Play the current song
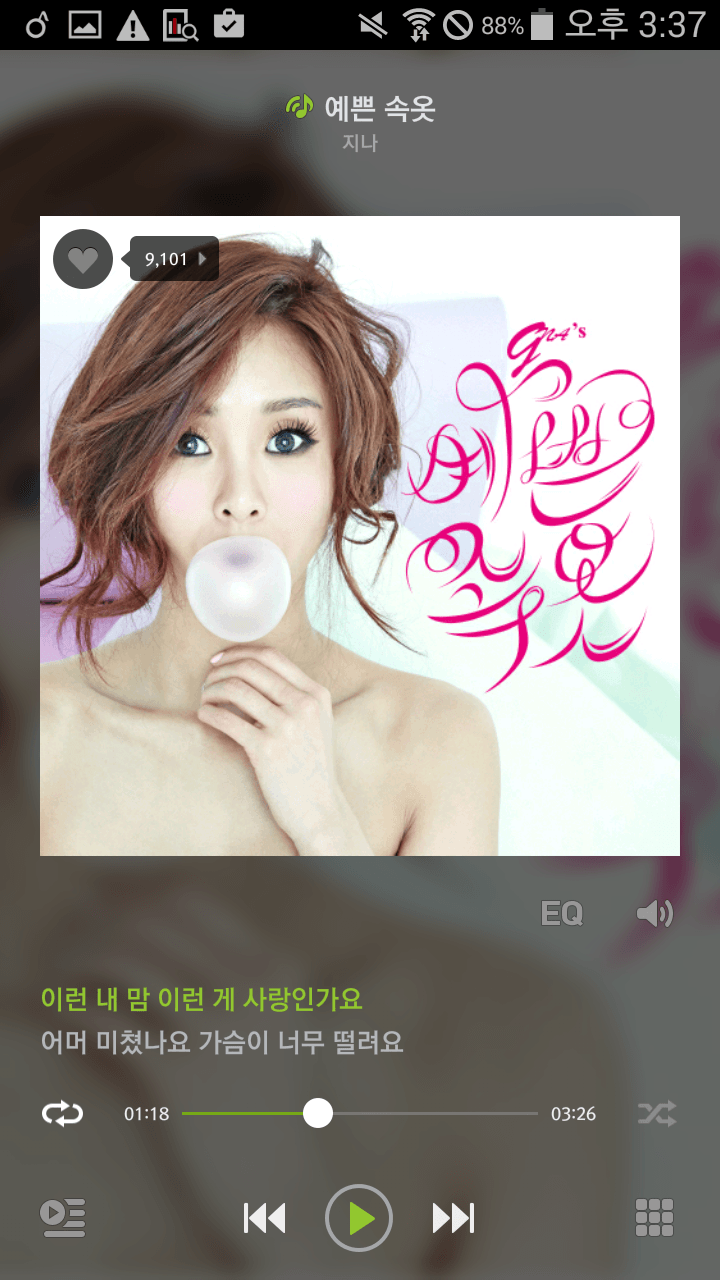This screenshot has height=1280, width=720. tap(359, 1218)
